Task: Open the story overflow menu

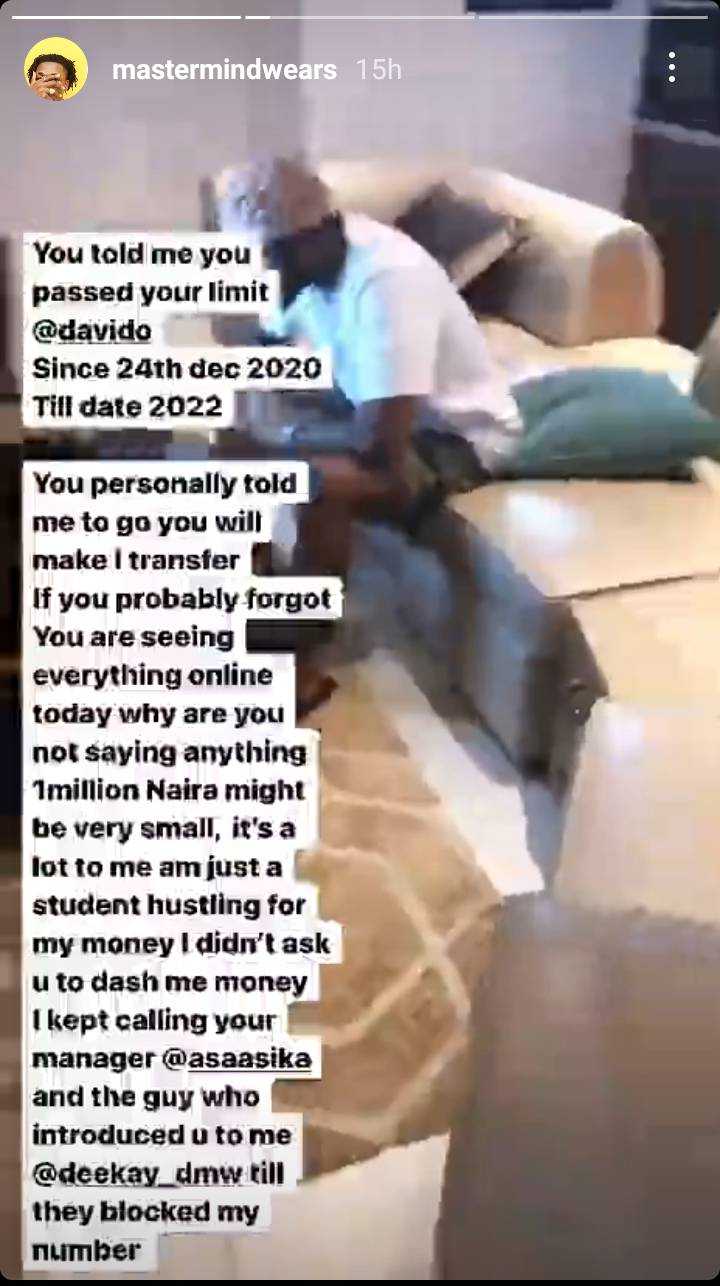Action: (x=672, y=68)
